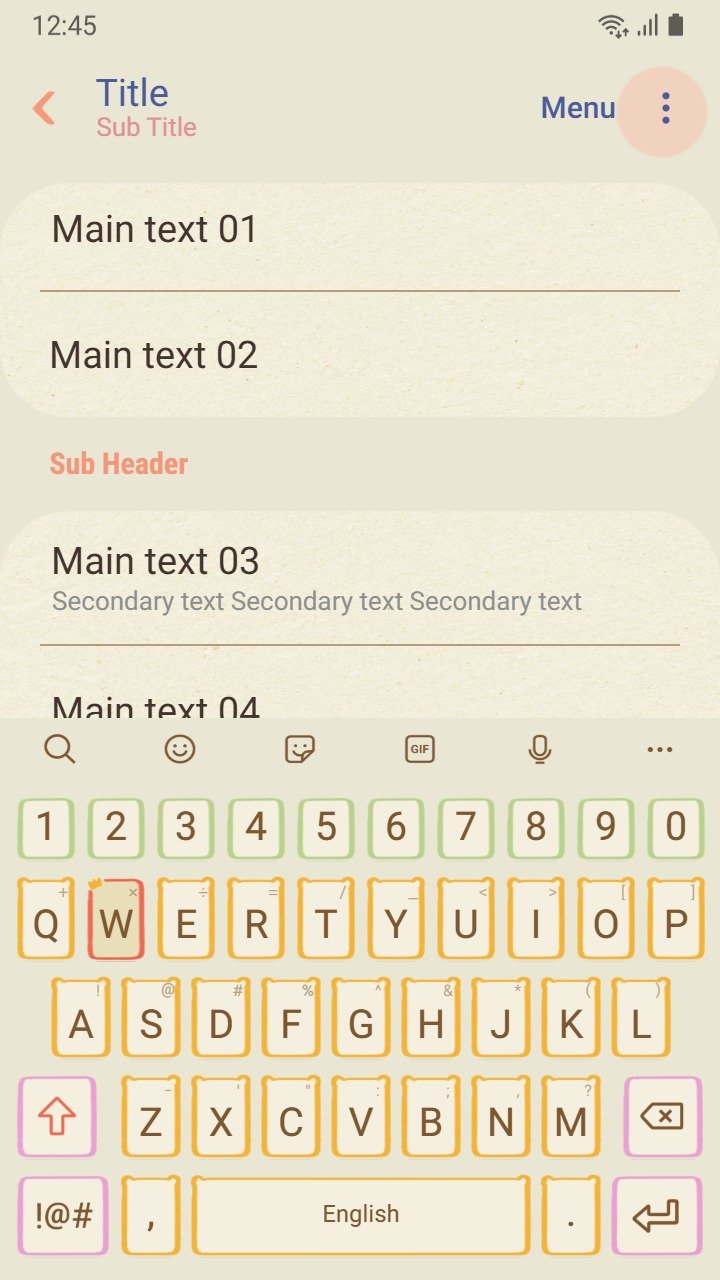Tap the shift key
The height and width of the screenshot is (1280, 720).
[x=57, y=1117]
